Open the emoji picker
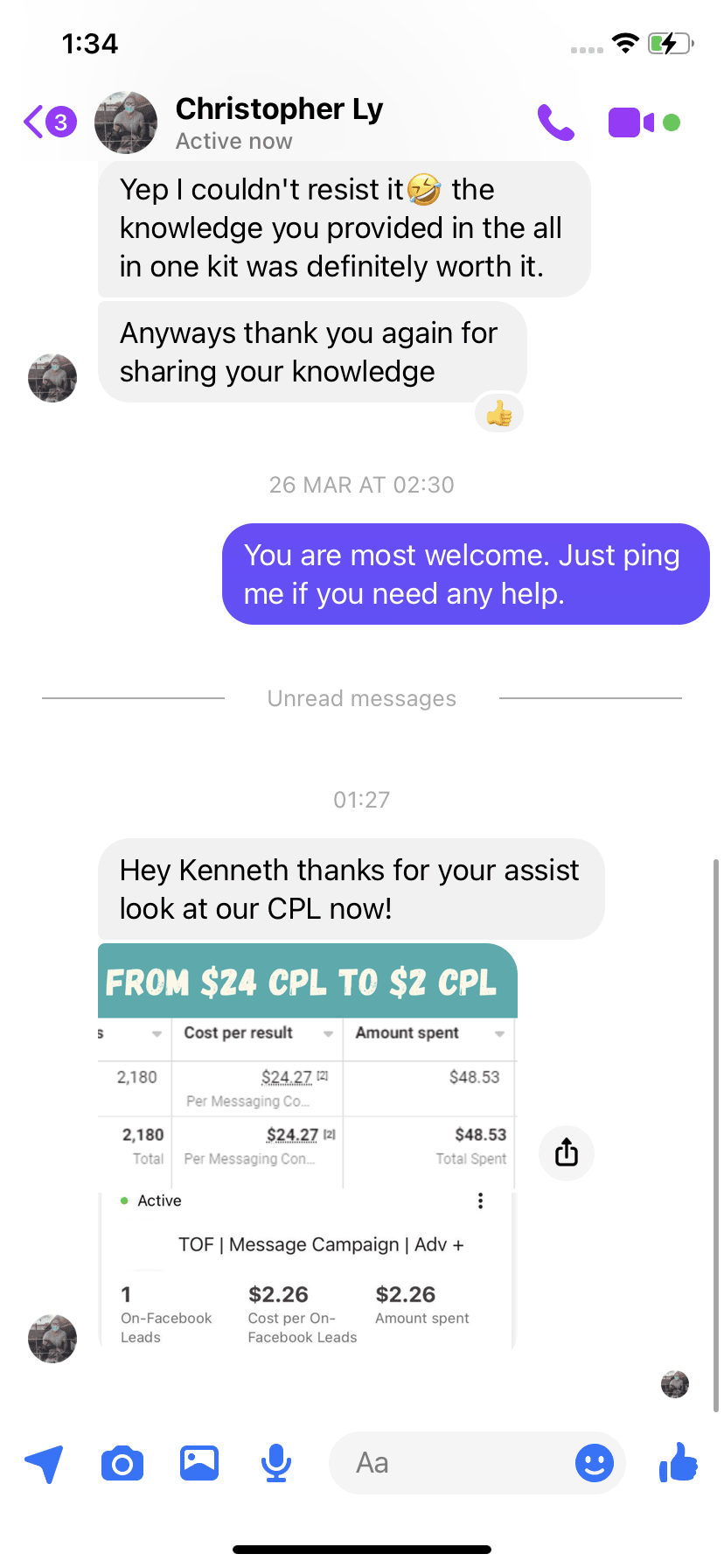The height and width of the screenshot is (1568, 724). click(595, 1463)
